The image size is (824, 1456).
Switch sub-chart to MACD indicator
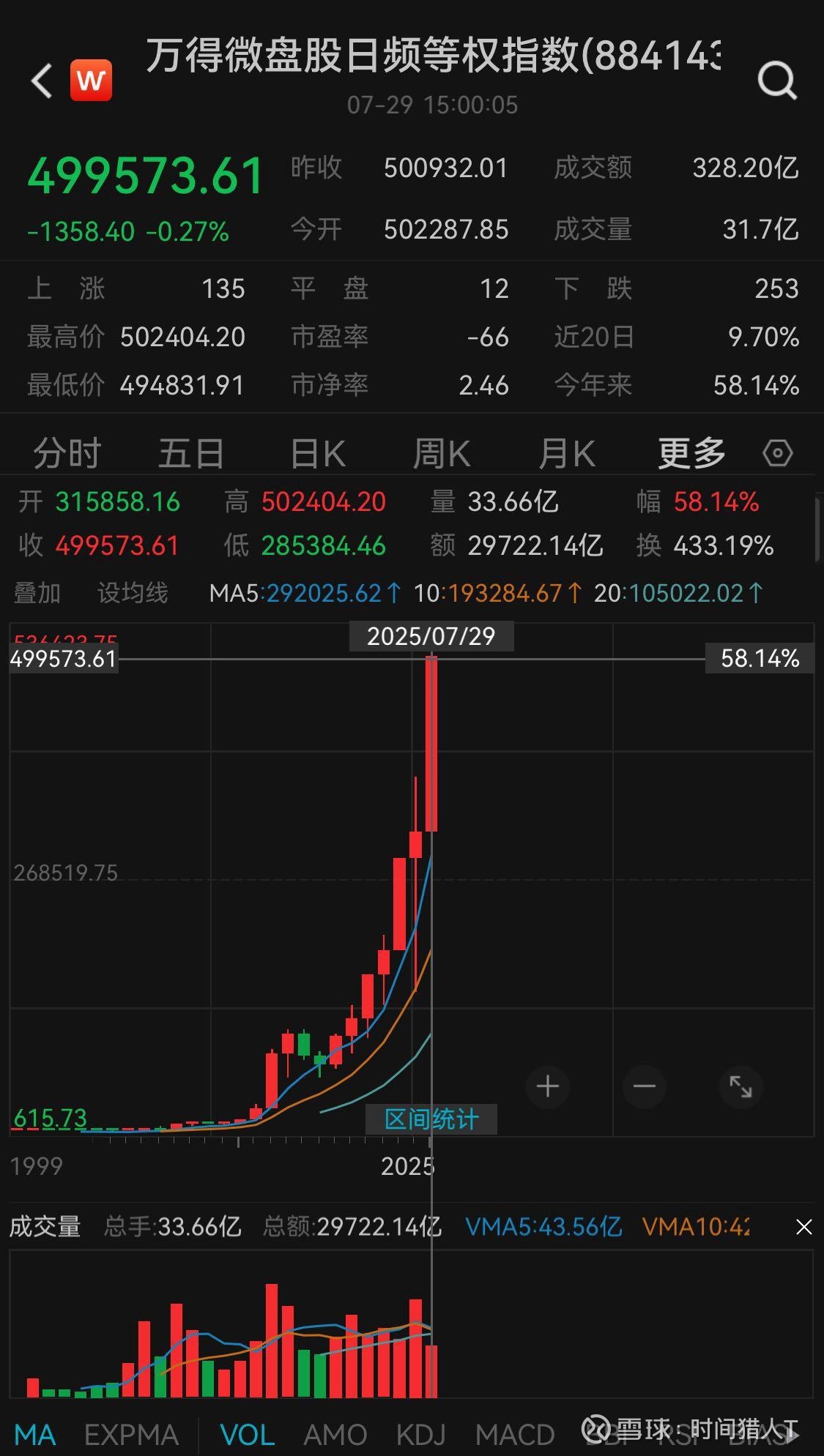click(x=515, y=1434)
